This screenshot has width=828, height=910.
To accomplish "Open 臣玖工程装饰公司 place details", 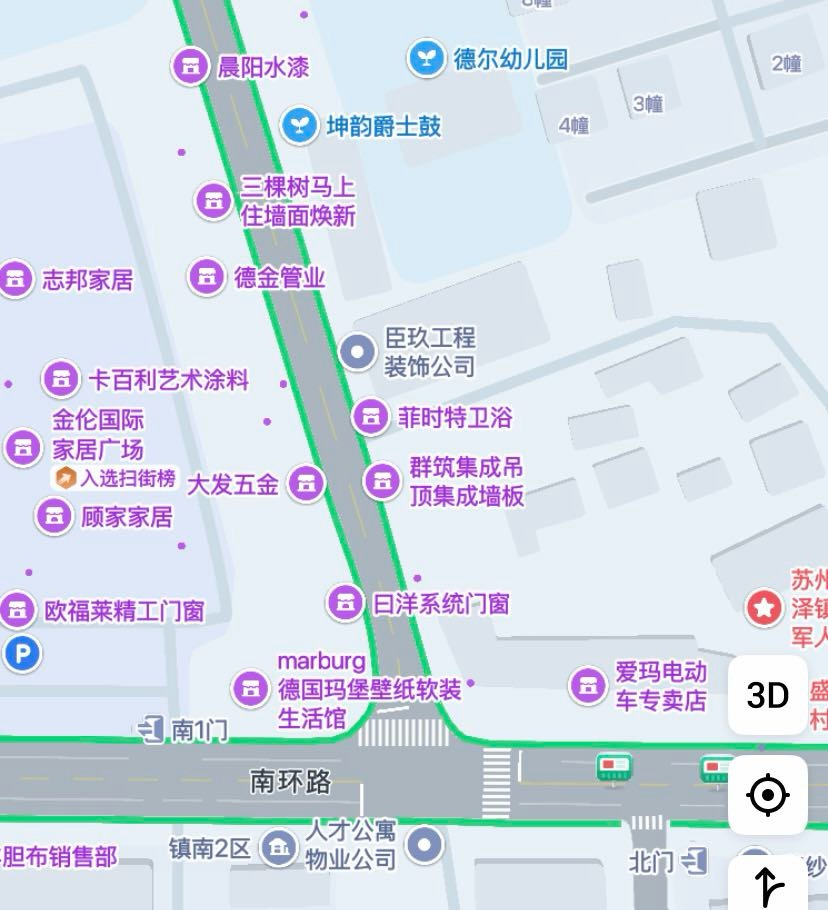I will 357,351.
